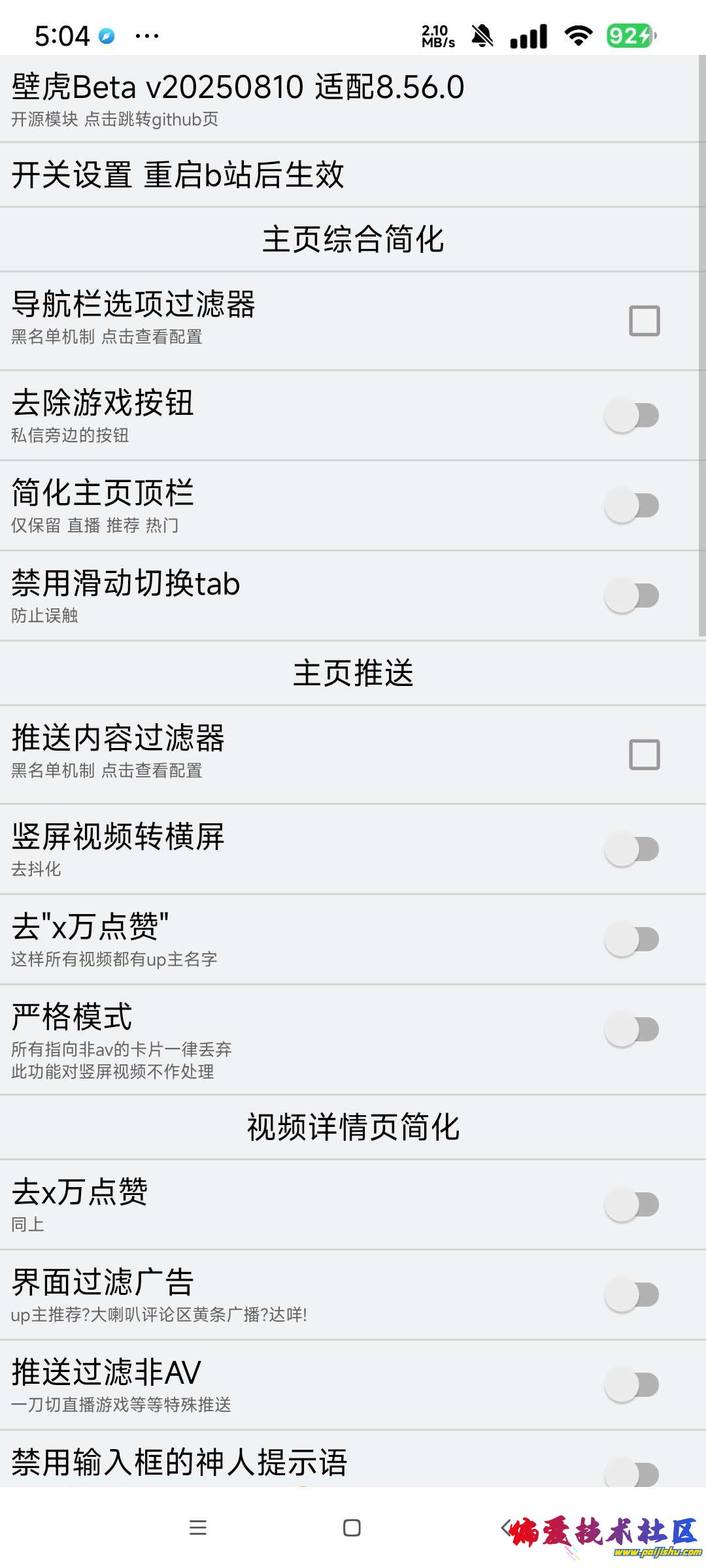706x1568 pixels.
Task: Turn on 简化主页顶栏
Action: [631, 506]
